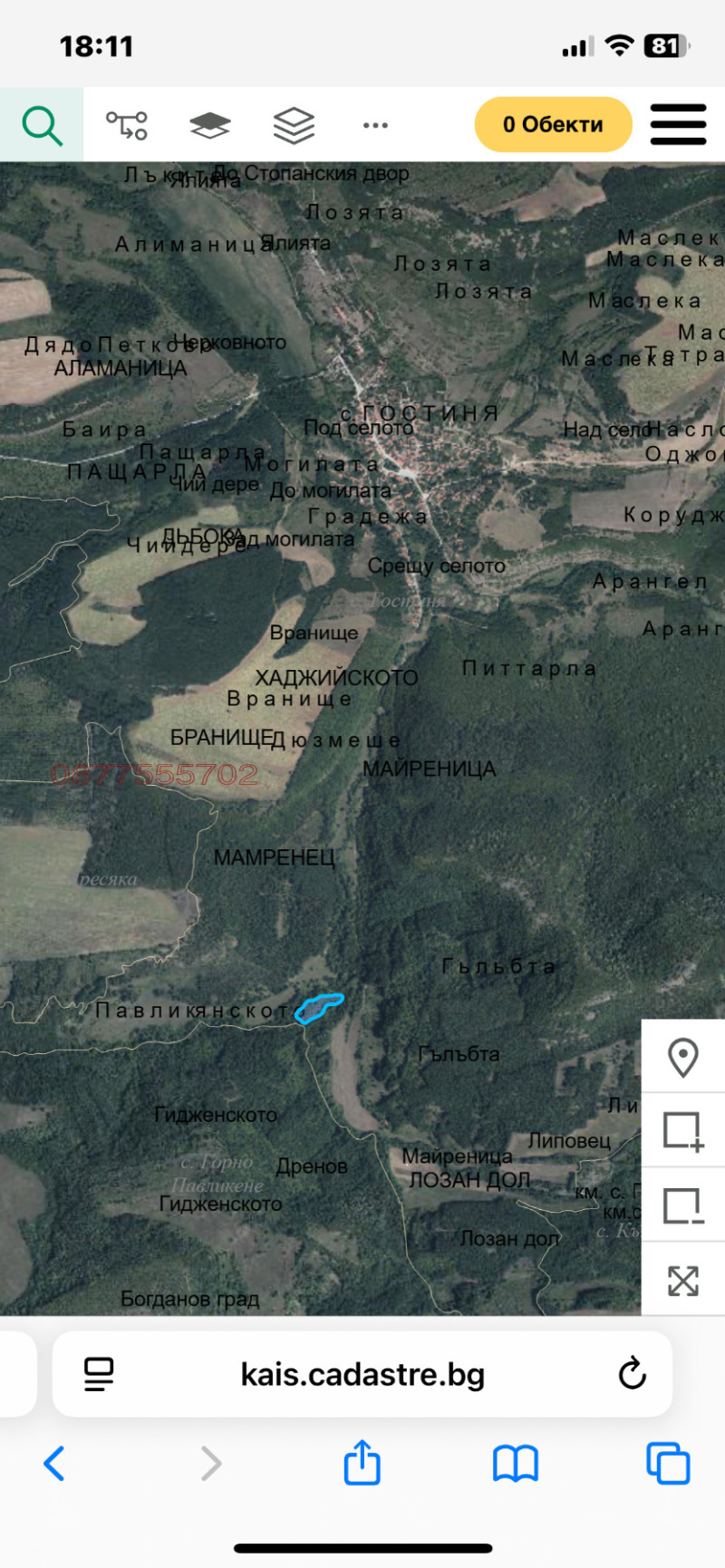Reload the cadastre page

[632, 1374]
